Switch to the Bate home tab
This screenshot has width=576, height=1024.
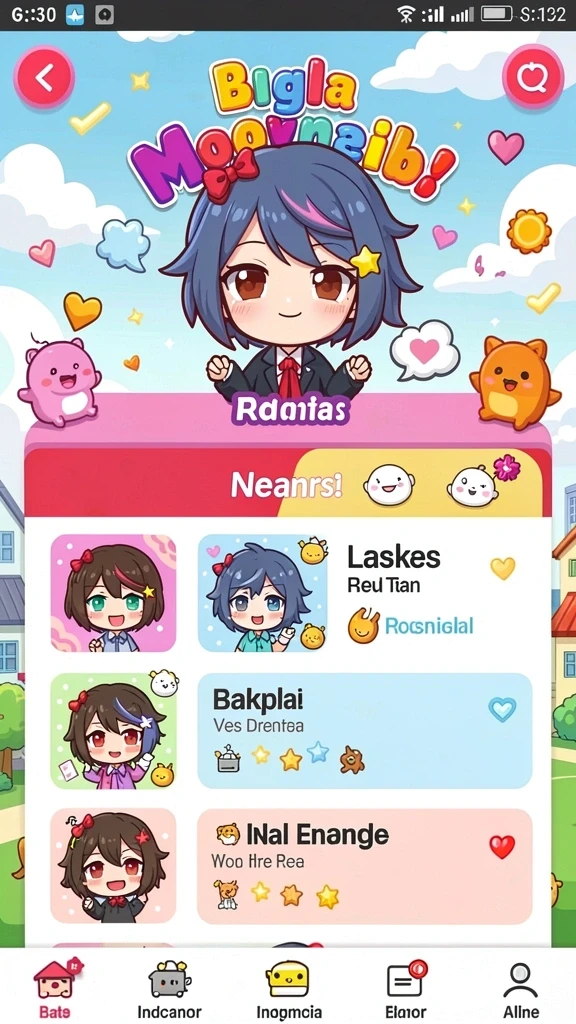[x=55, y=987]
